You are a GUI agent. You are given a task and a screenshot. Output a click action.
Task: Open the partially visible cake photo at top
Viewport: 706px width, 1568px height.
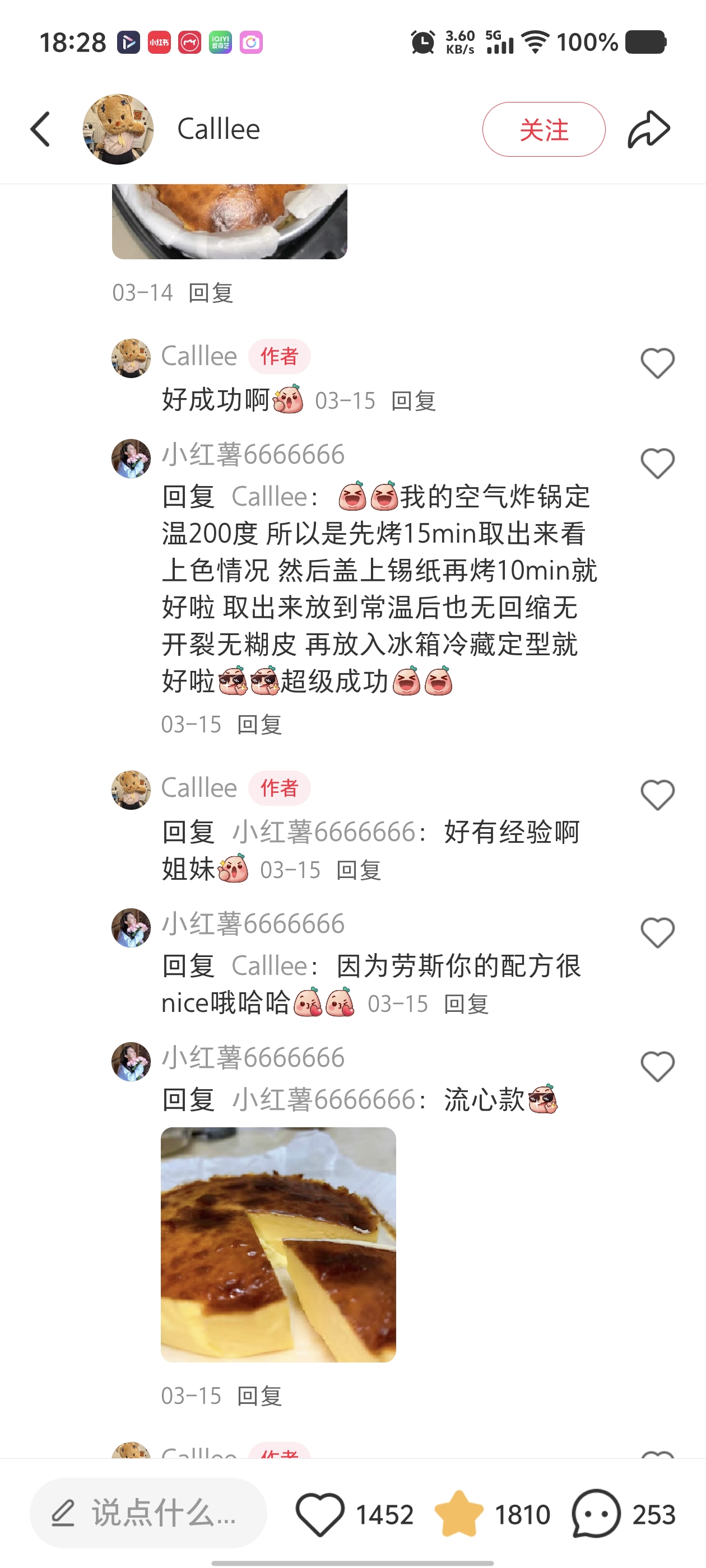pyautogui.click(x=230, y=222)
